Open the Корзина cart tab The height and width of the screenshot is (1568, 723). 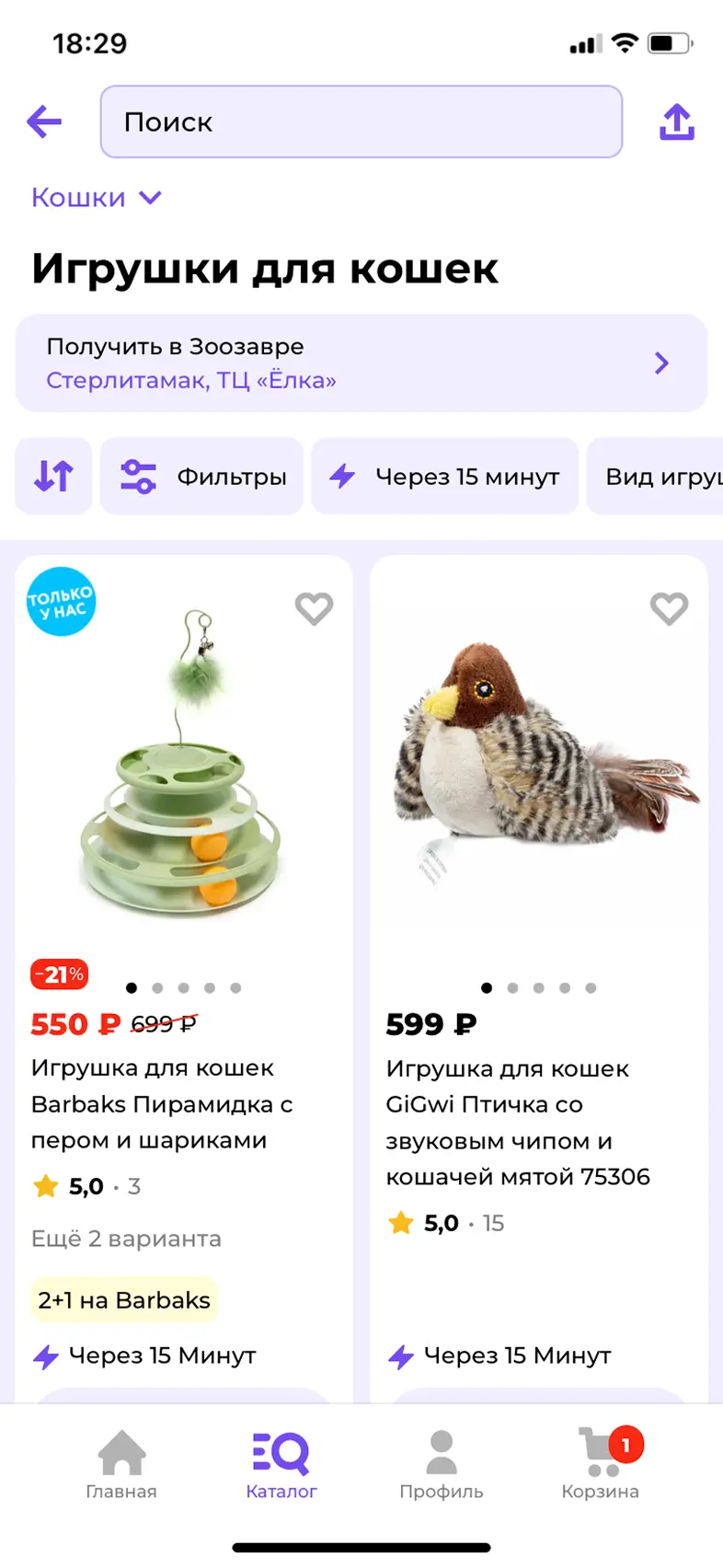coord(601,1465)
